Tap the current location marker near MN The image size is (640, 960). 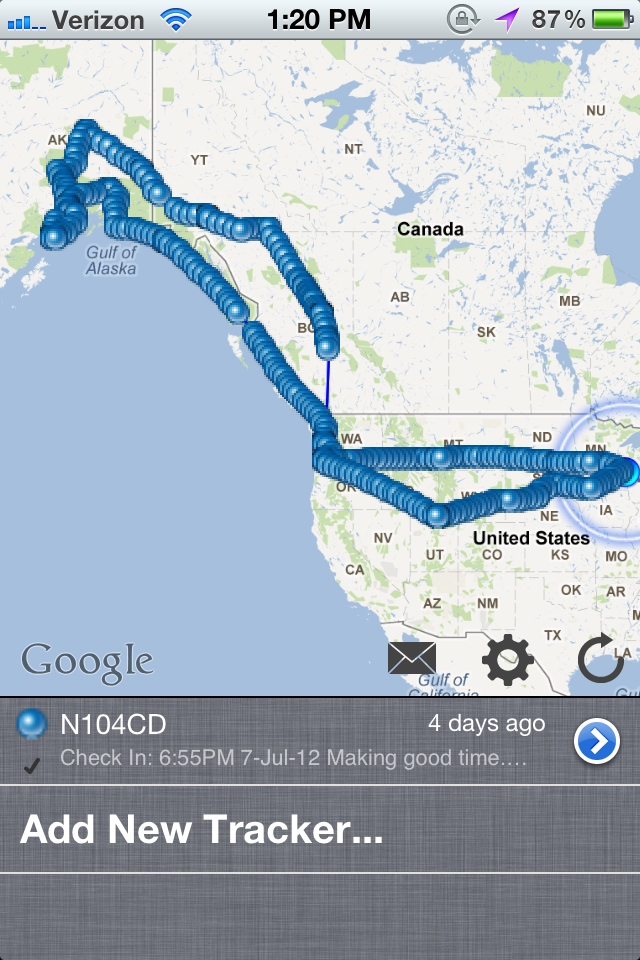pyautogui.click(x=626, y=471)
